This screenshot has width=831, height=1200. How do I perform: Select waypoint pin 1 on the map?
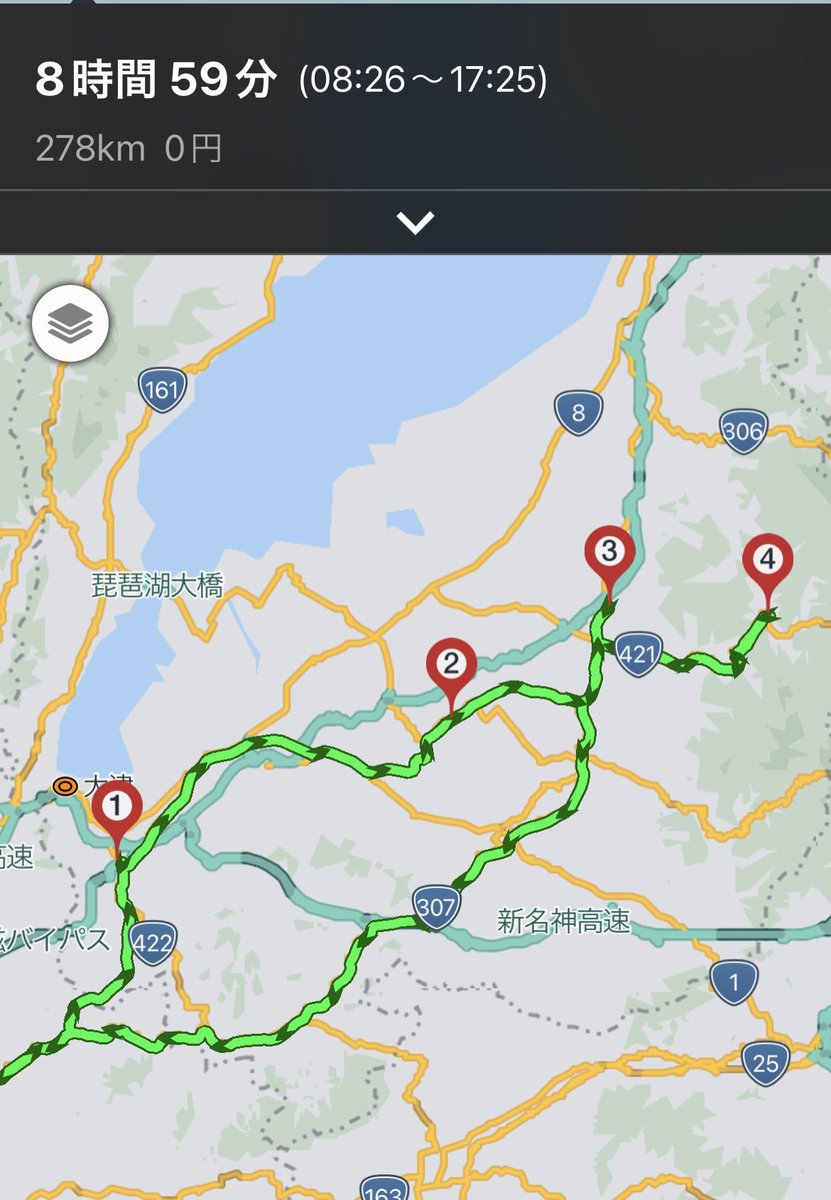point(117,809)
